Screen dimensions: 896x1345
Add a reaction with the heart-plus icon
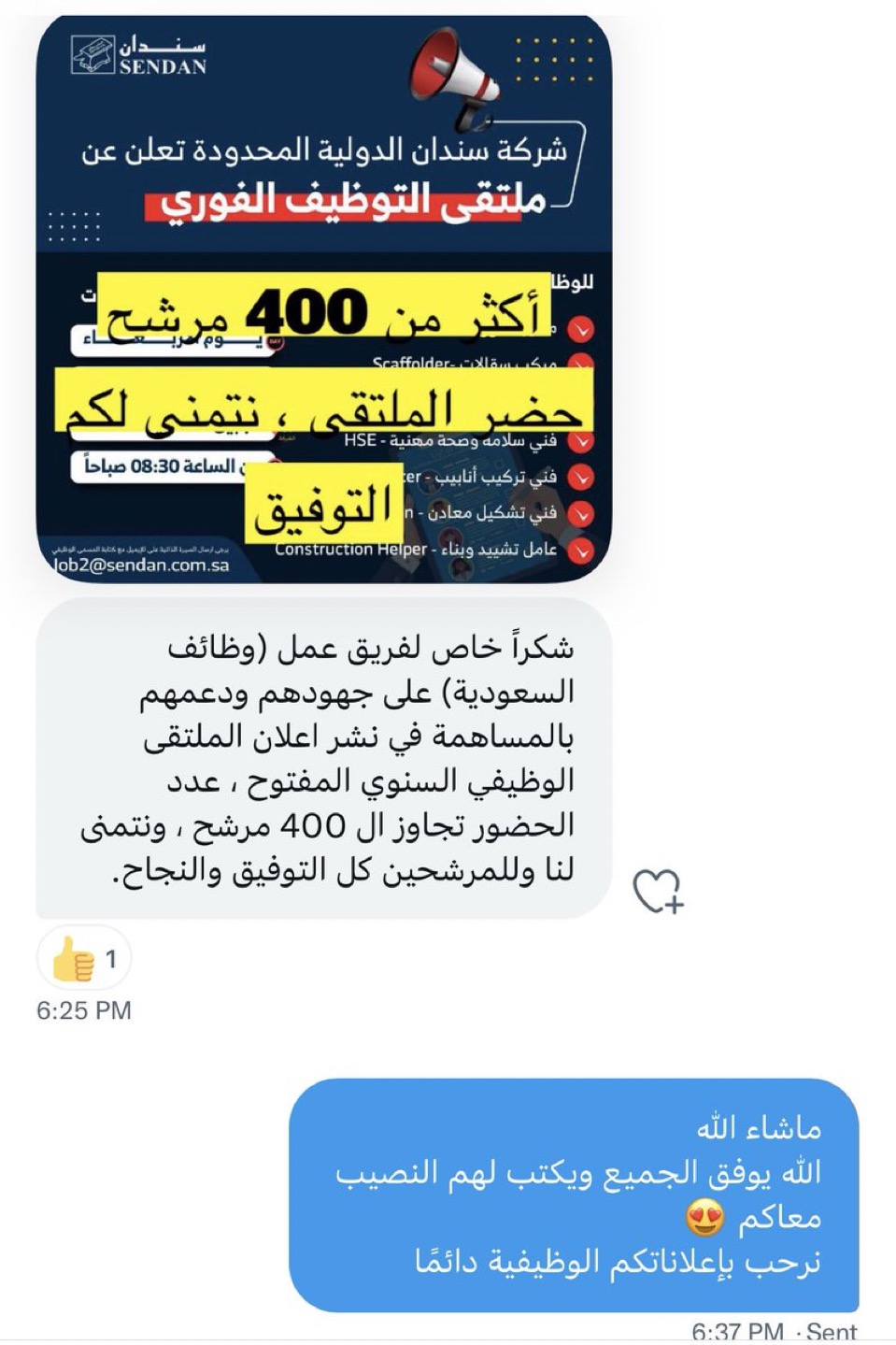(658, 890)
